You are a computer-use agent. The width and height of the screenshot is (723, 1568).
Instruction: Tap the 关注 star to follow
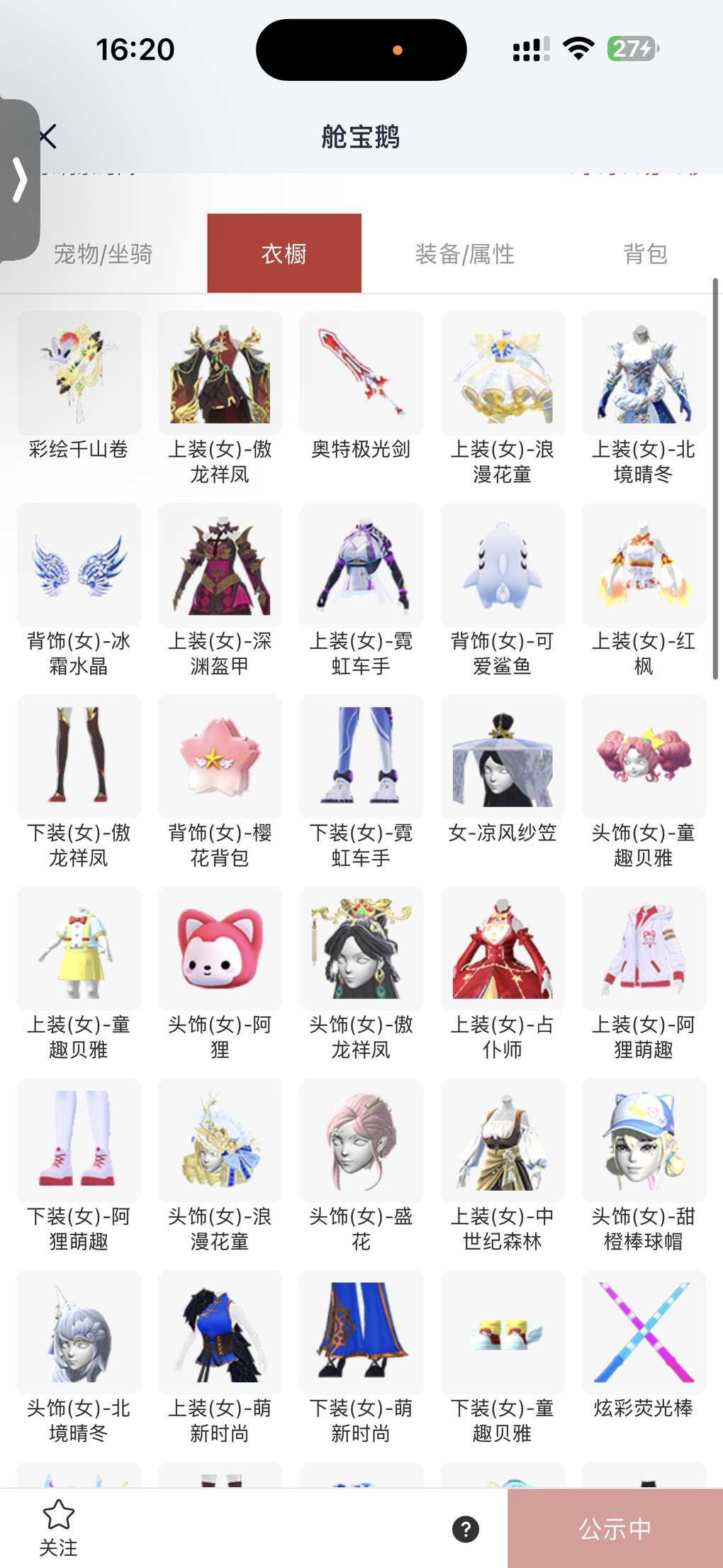click(58, 1528)
